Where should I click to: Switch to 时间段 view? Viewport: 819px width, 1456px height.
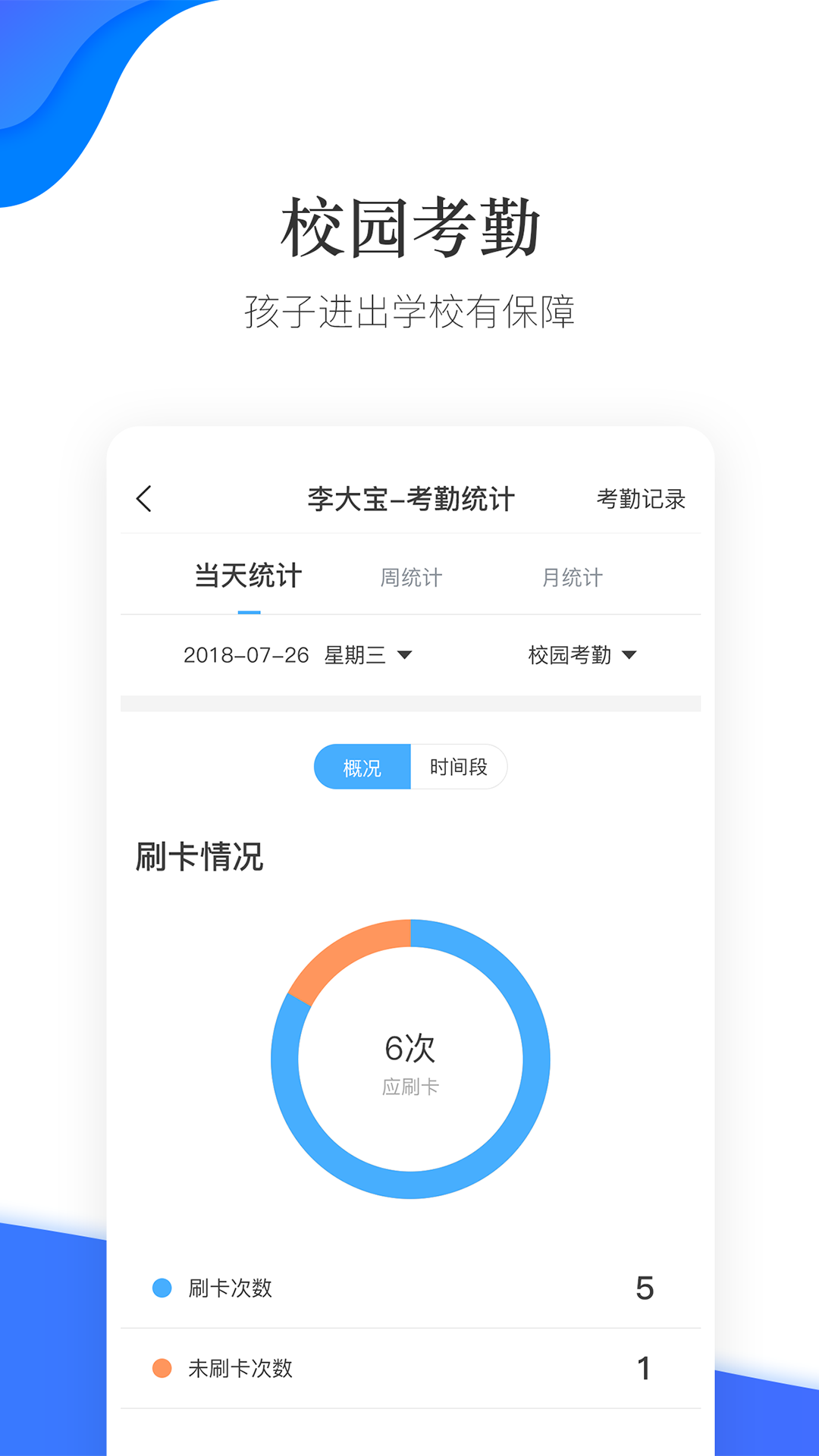(460, 767)
